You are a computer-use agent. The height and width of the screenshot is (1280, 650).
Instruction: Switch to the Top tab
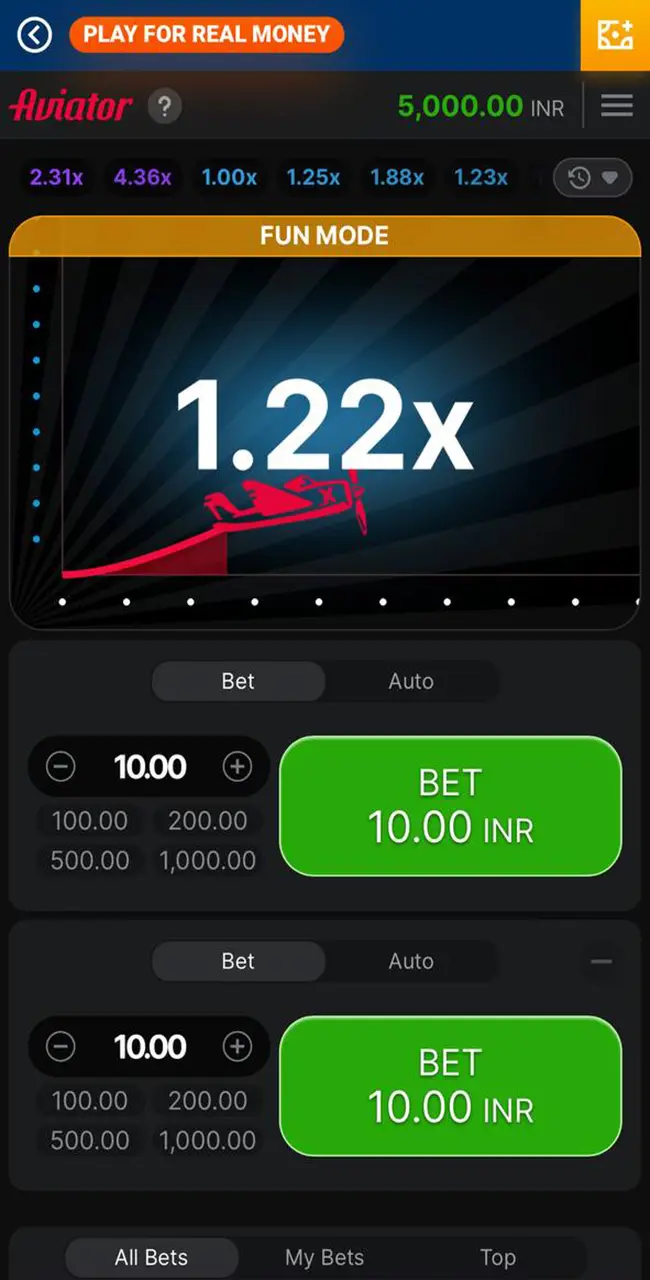[497, 1257]
